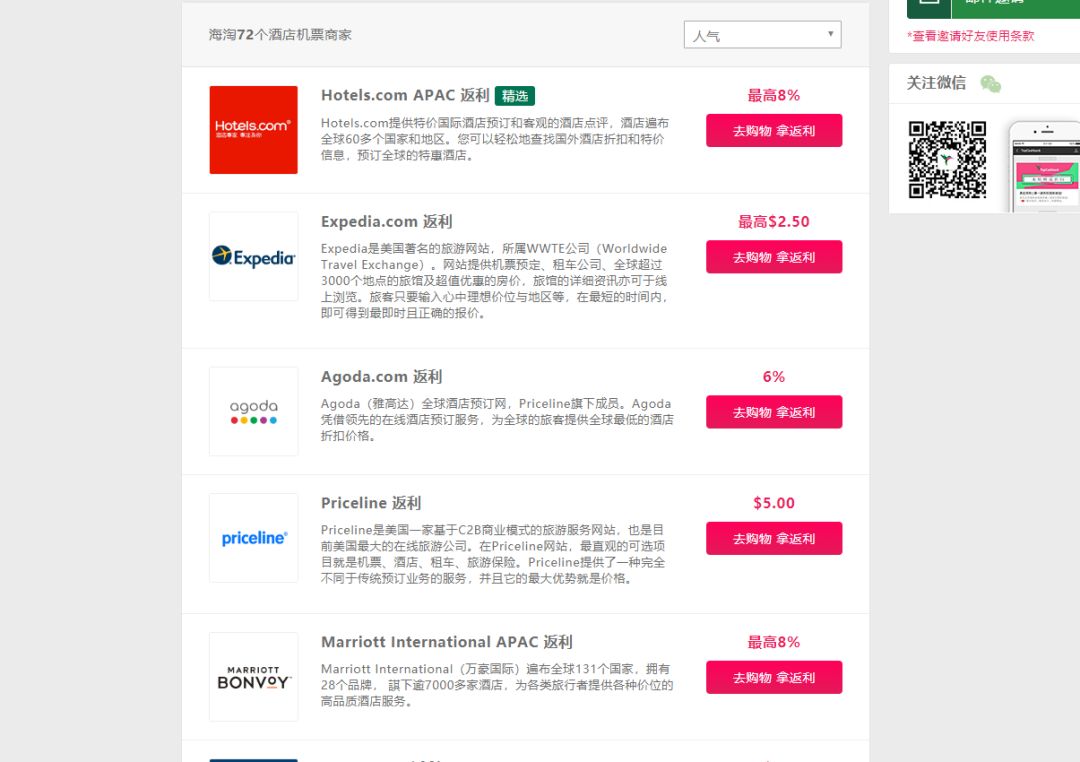Screen dimensions: 1080x762
Task: Open the Hotels.com logo tile
Action: tap(253, 130)
